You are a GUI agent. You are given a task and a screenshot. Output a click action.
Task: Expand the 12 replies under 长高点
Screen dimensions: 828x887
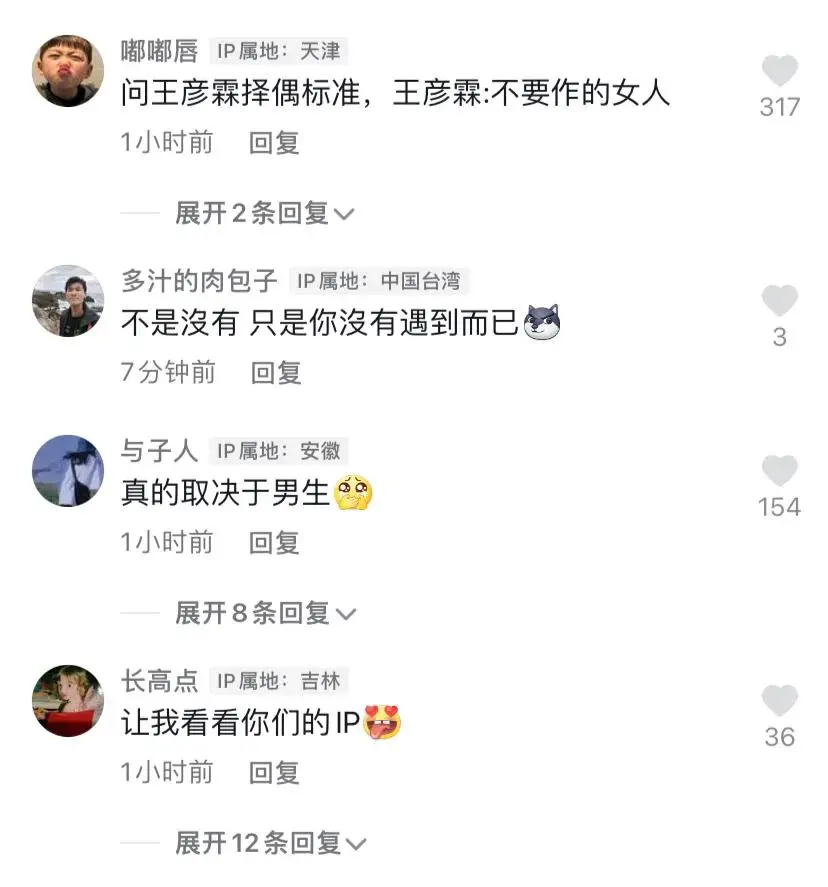(x=270, y=843)
